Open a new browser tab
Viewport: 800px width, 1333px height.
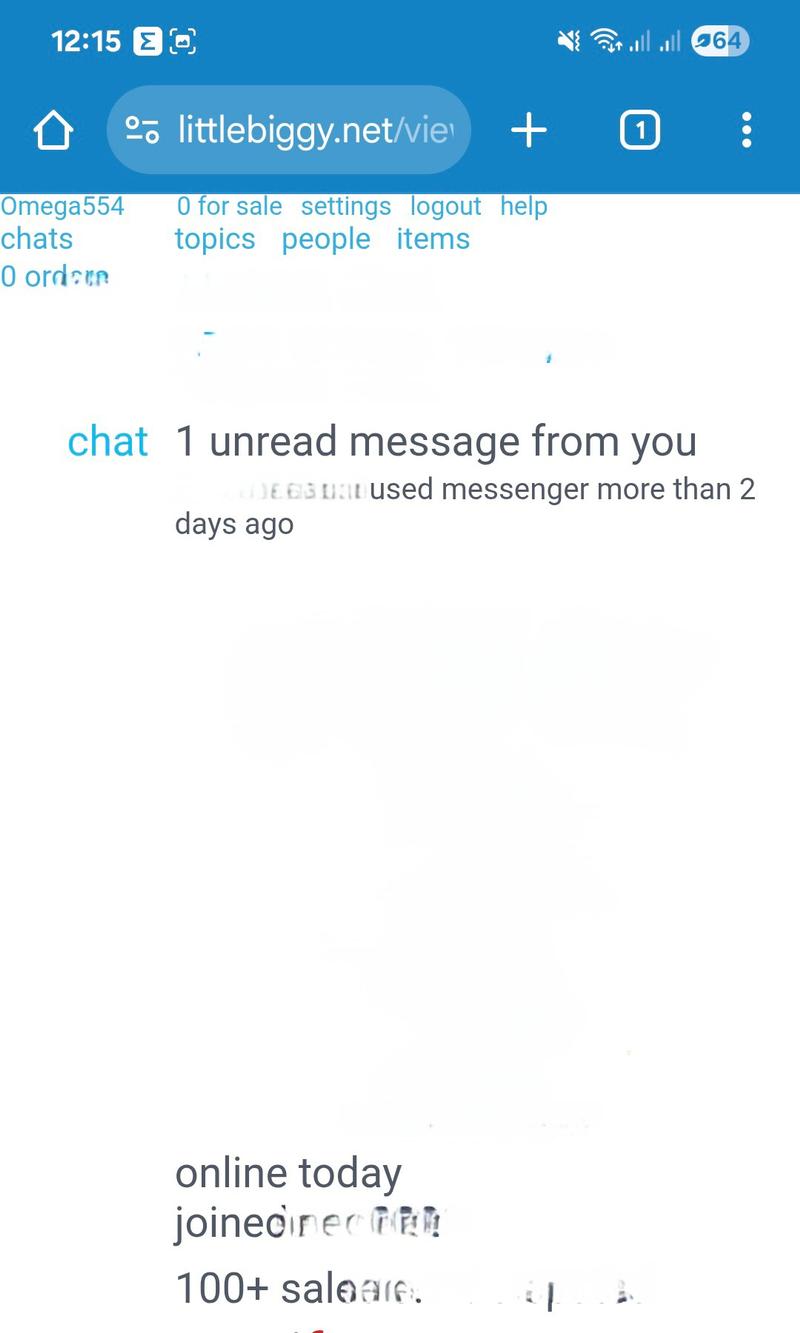(529, 130)
